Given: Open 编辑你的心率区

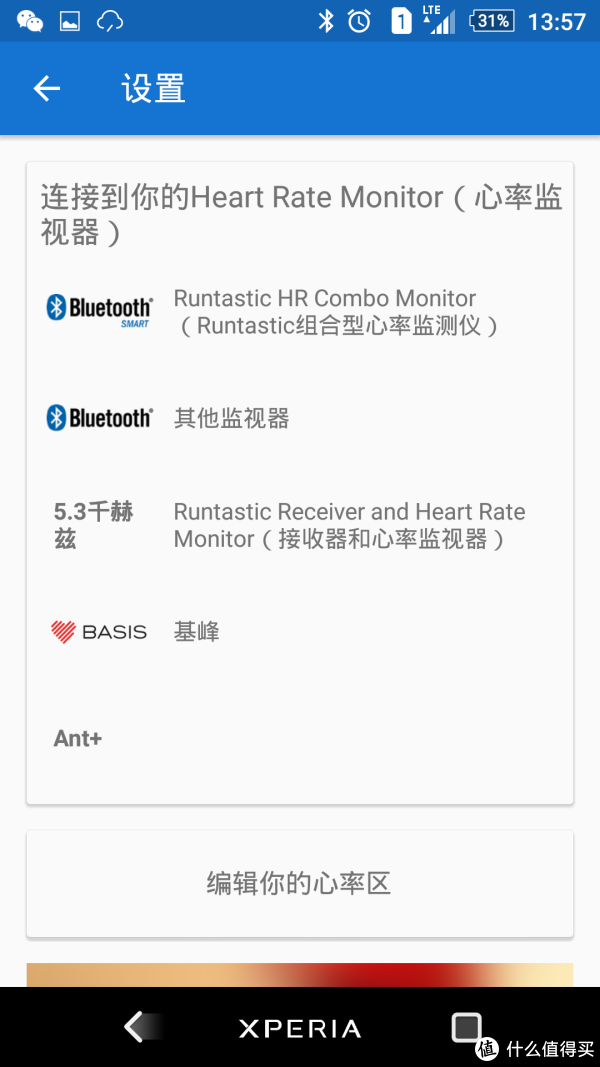Looking at the screenshot, I should coord(299,884).
